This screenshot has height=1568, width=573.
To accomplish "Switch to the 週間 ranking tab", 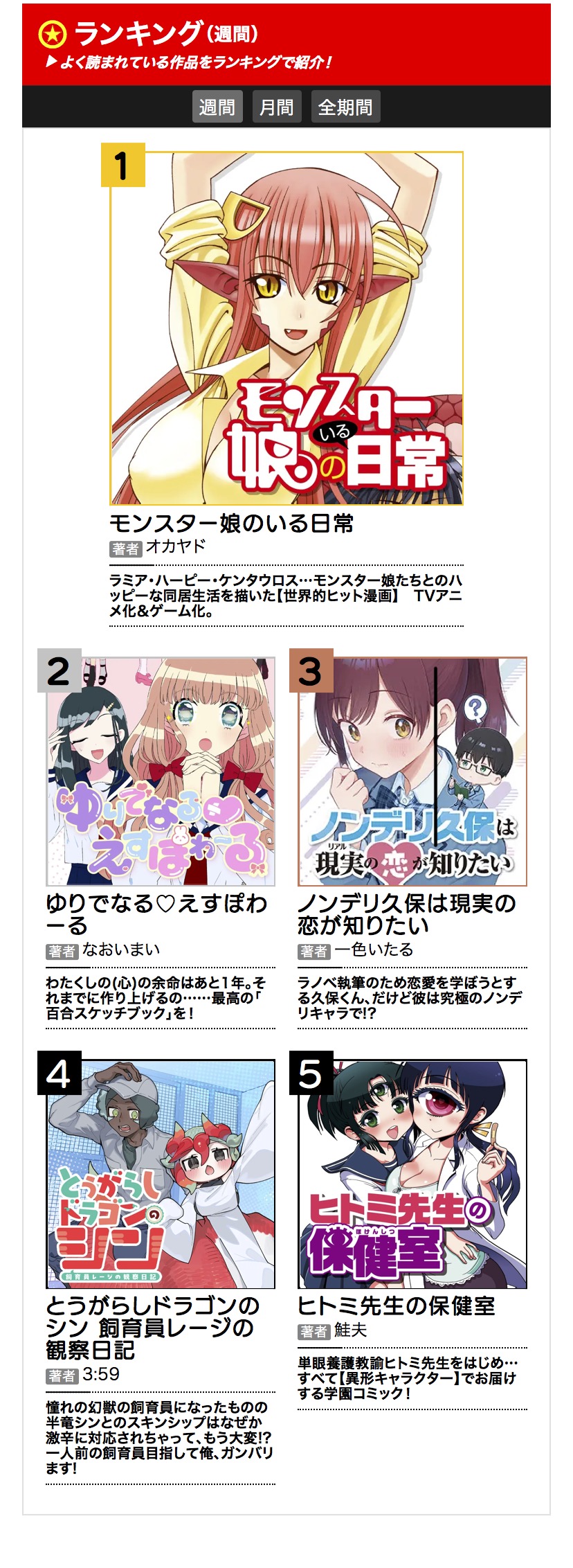I will [x=217, y=107].
